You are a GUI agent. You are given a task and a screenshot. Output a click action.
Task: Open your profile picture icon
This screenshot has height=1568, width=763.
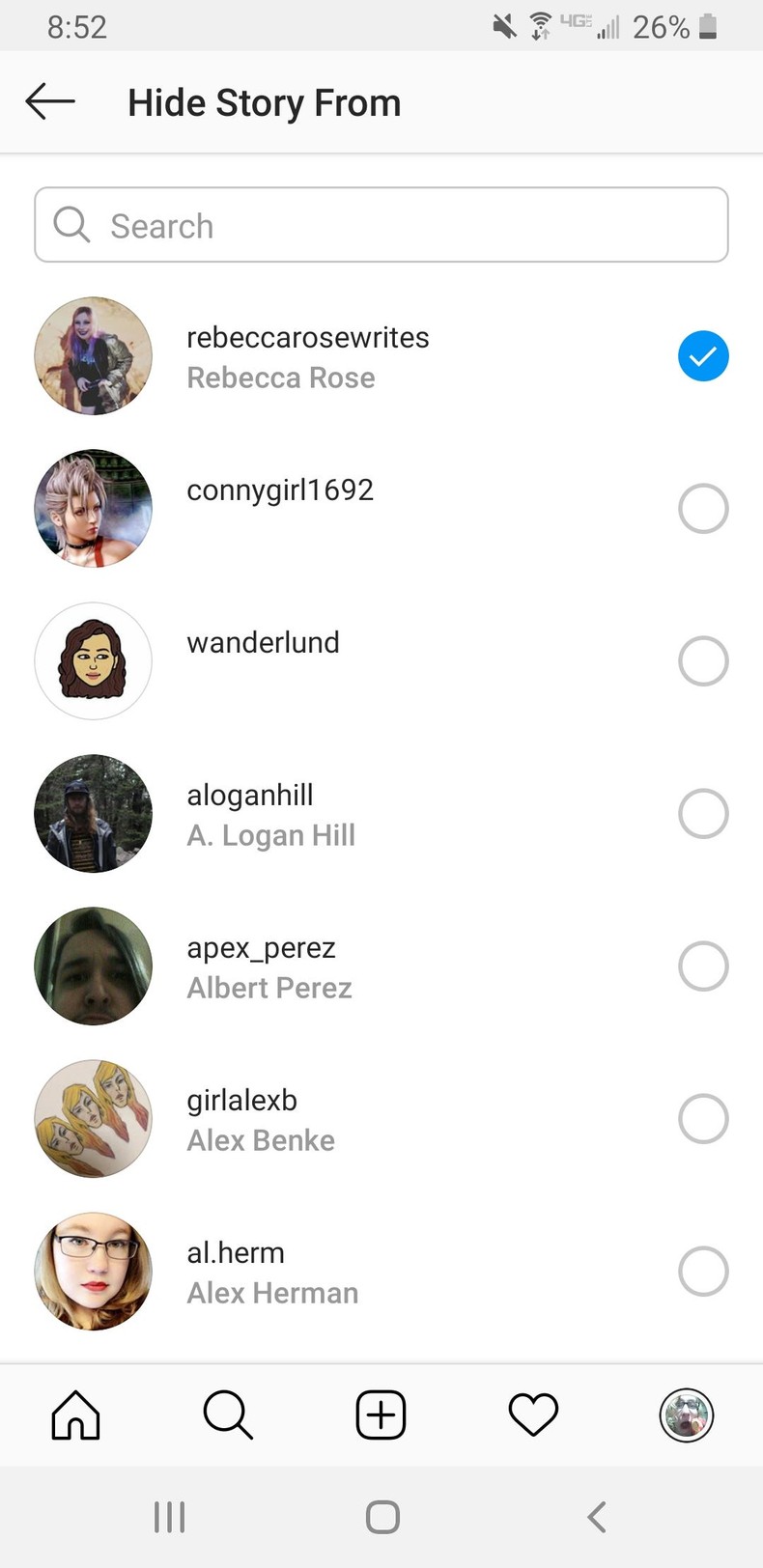pyautogui.click(x=686, y=1414)
